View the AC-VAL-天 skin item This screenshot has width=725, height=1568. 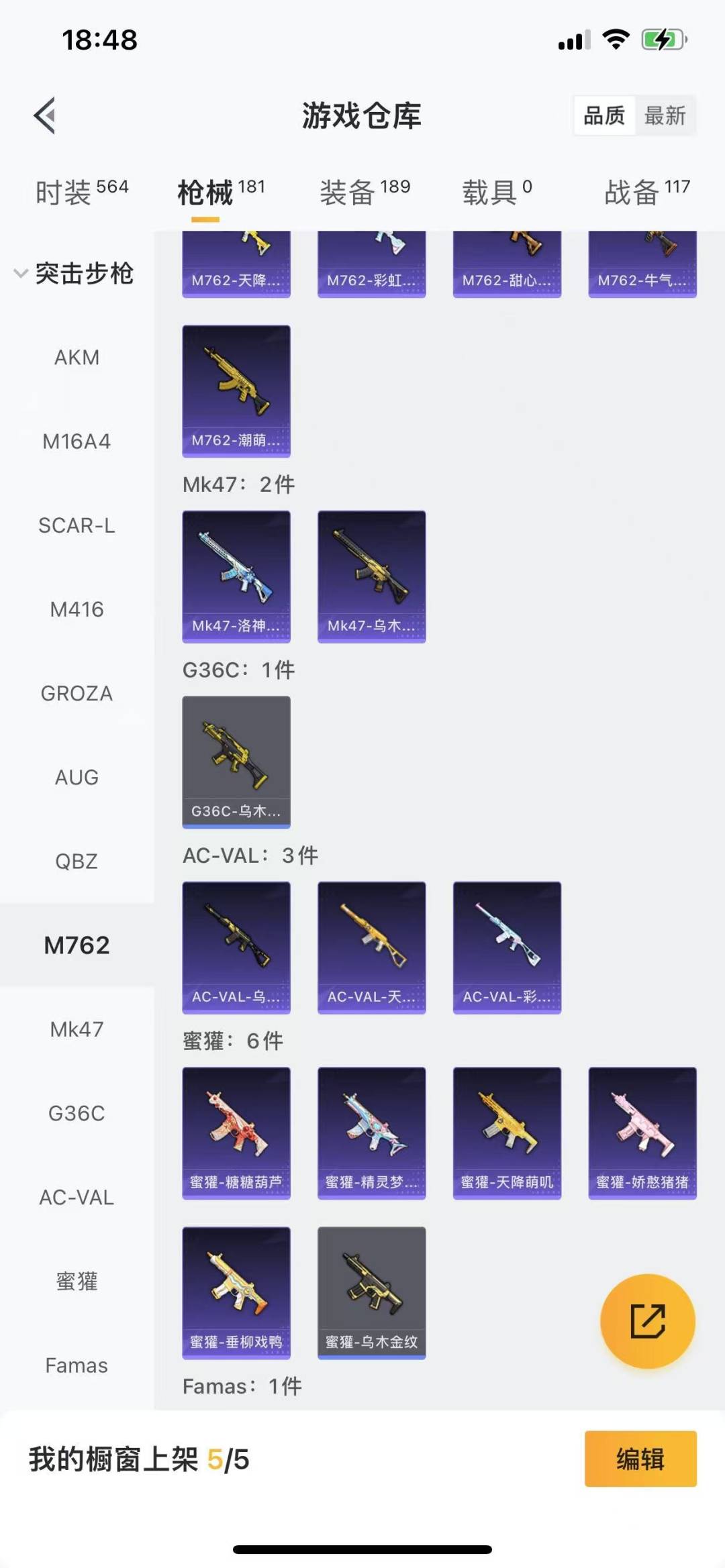(371, 947)
